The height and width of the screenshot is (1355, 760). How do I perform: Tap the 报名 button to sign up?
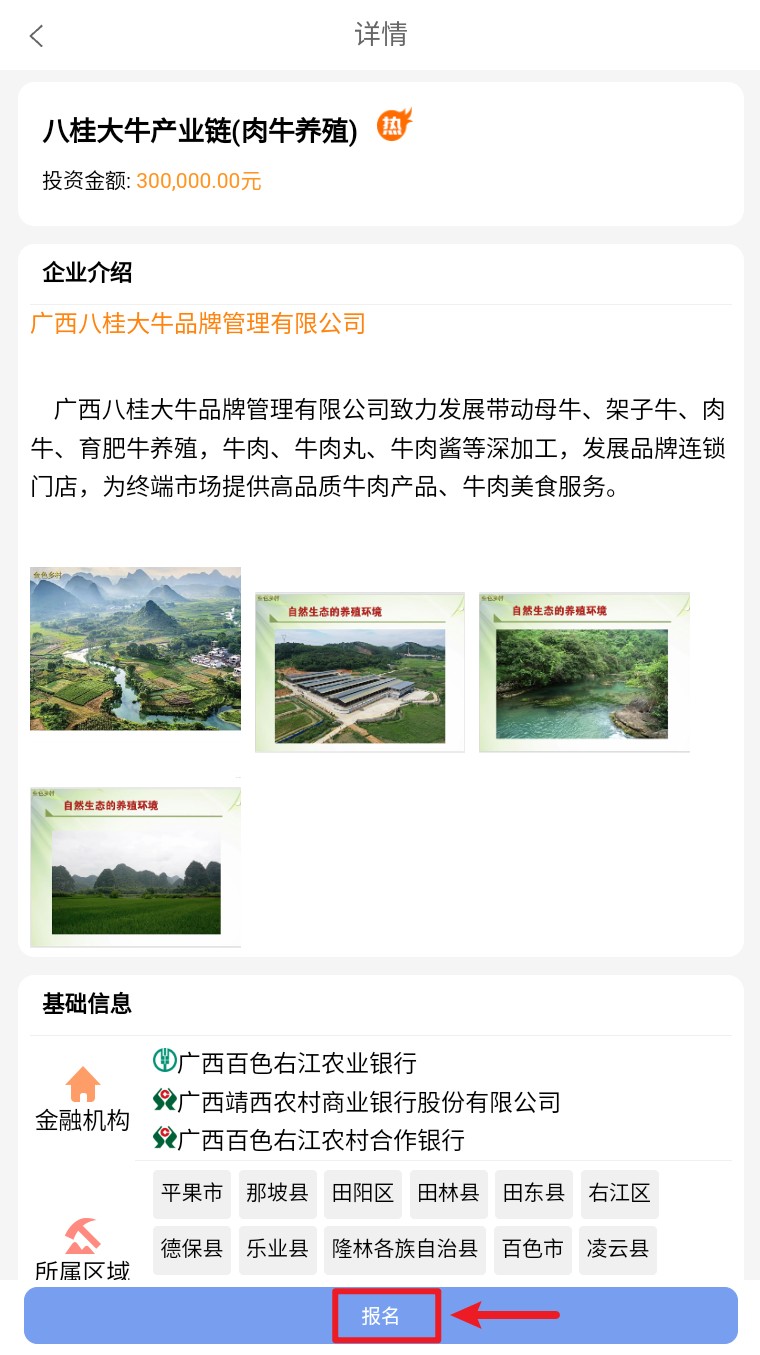point(381,1316)
